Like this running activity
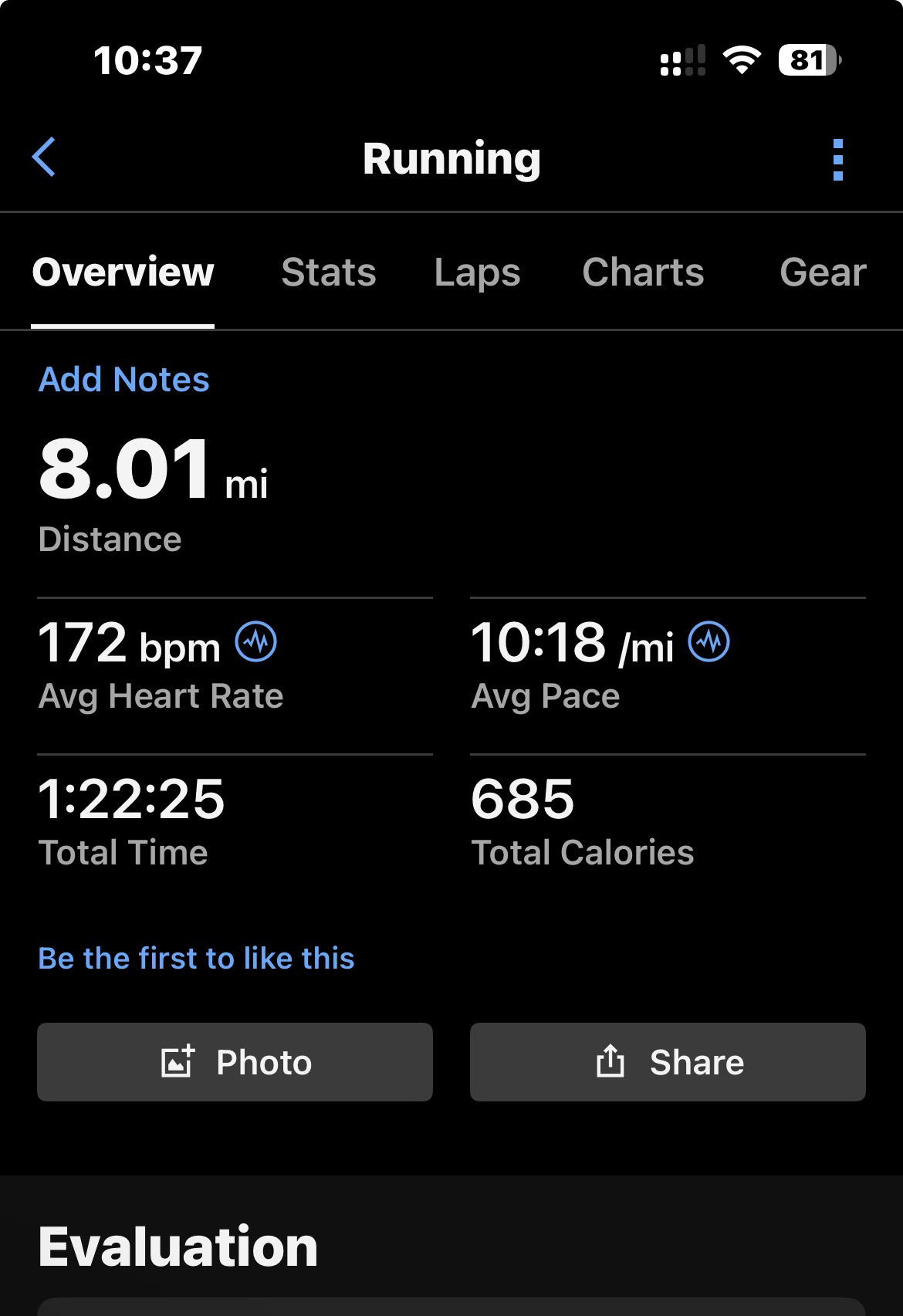903x1316 pixels. pyautogui.click(x=196, y=959)
